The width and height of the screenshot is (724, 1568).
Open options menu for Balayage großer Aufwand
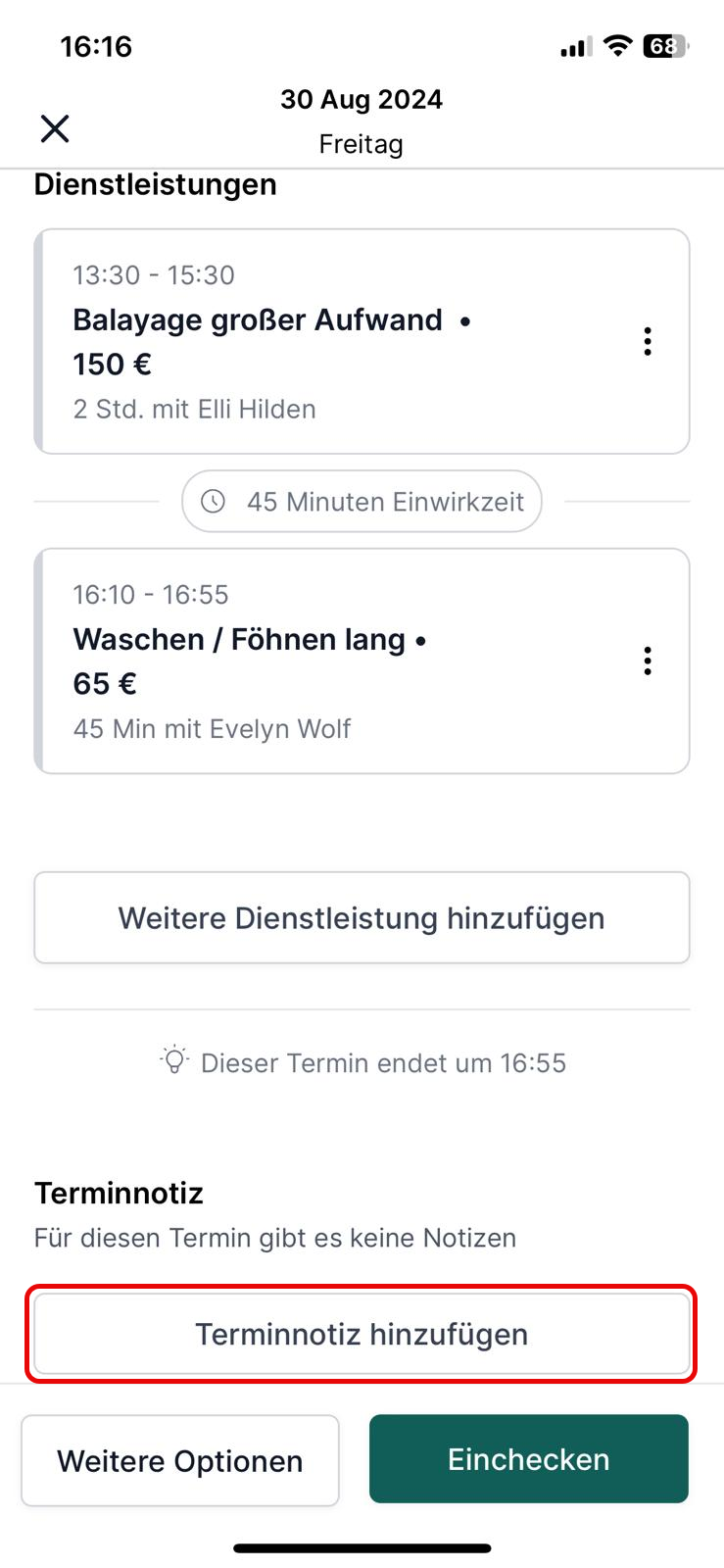pos(648,341)
